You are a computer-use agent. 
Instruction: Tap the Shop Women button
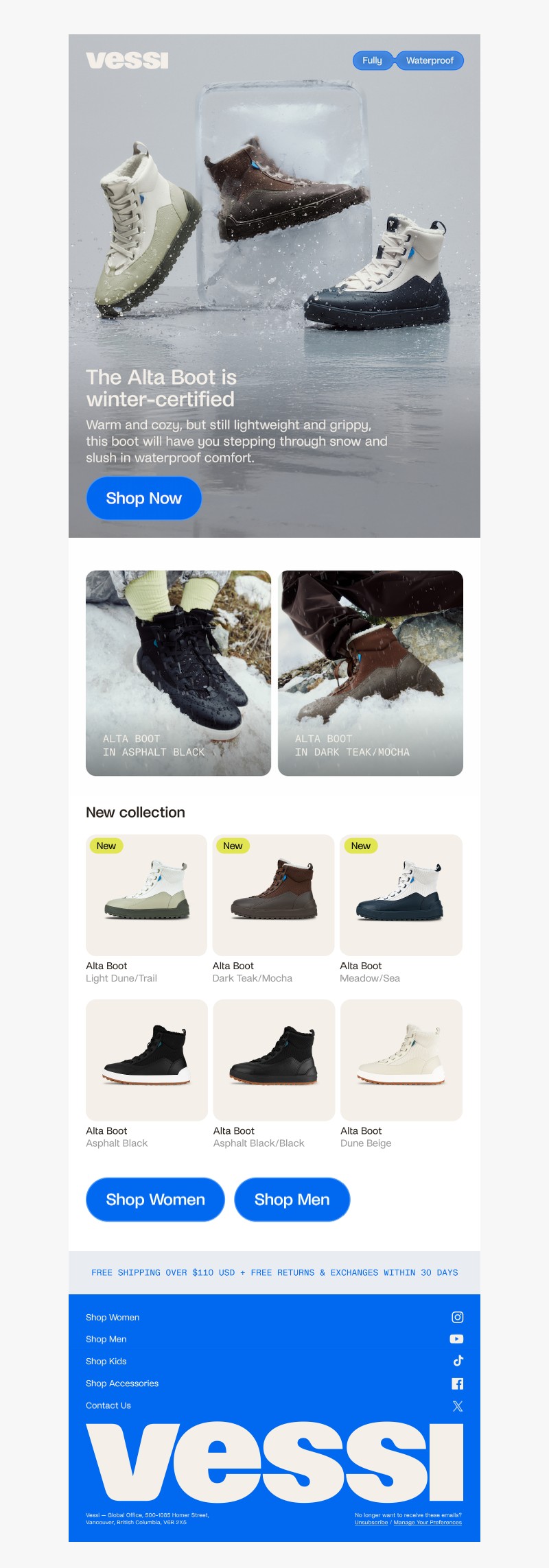click(155, 1199)
